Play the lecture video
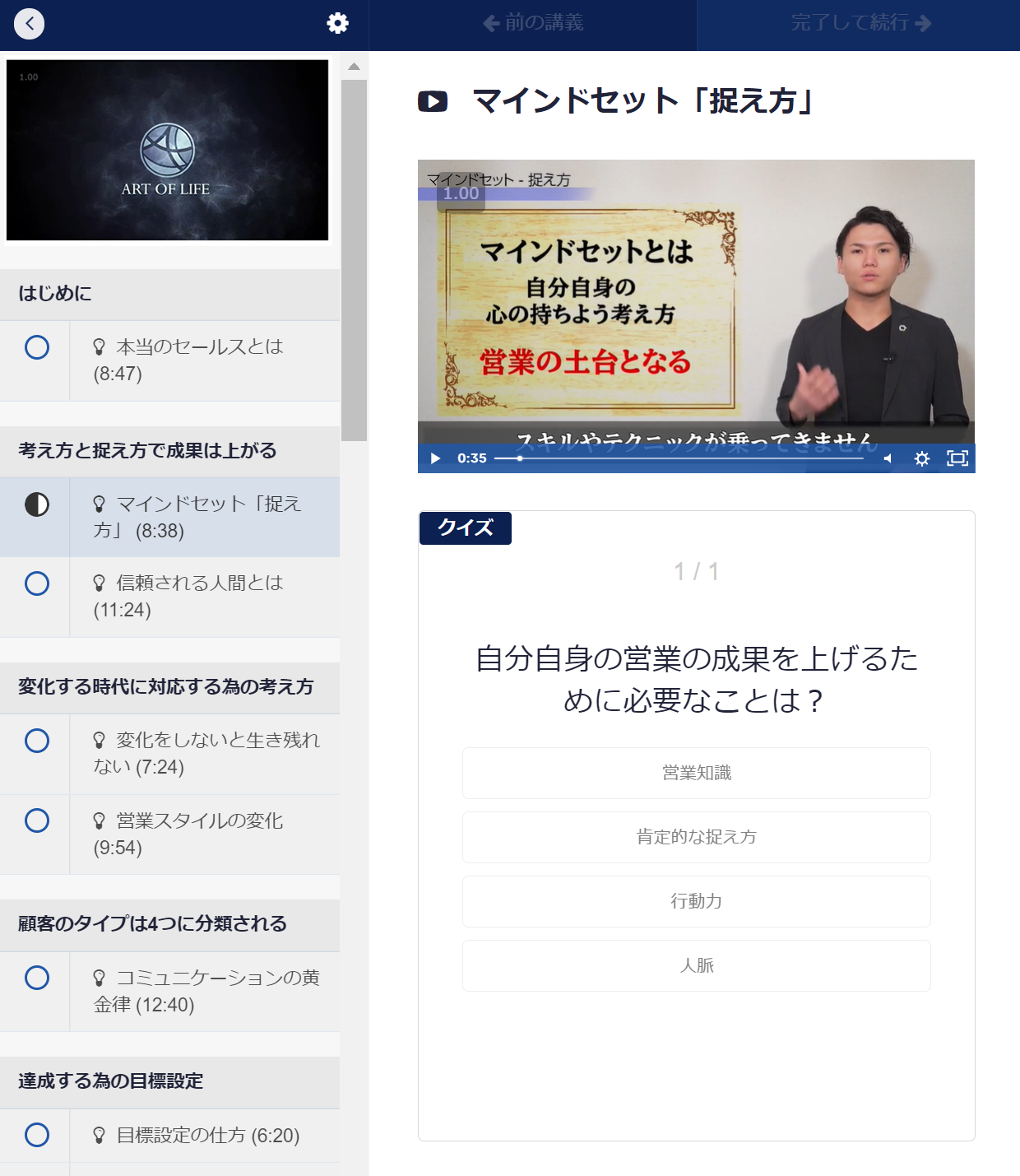 click(435, 458)
